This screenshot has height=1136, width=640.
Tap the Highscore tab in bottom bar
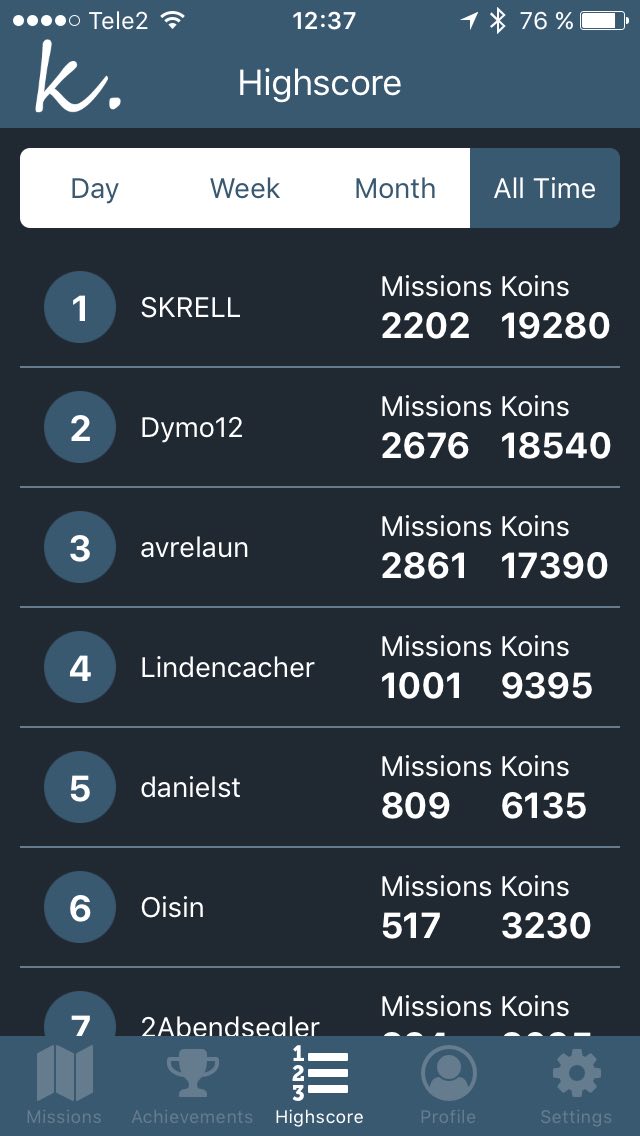click(320, 1085)
